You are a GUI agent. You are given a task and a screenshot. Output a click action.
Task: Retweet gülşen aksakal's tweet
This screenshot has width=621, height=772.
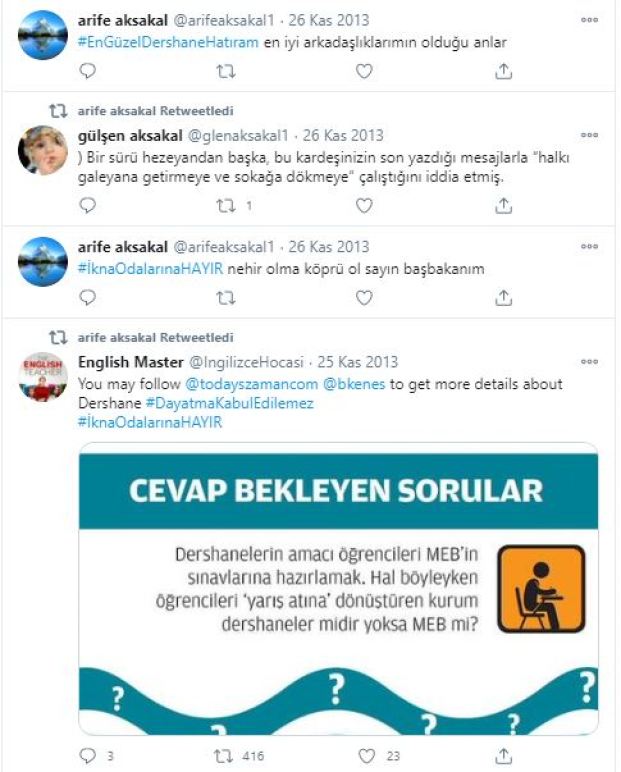point(227,205)
